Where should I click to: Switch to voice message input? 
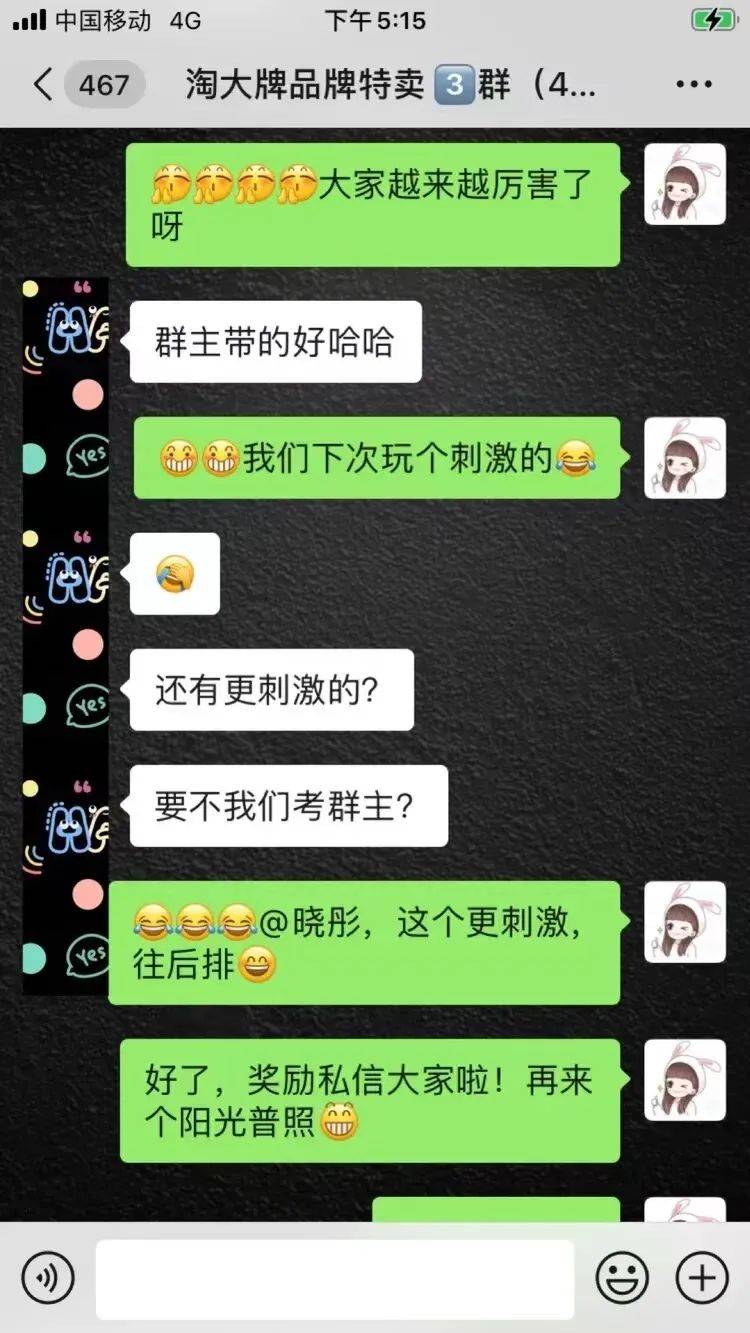pos(48,1278)
